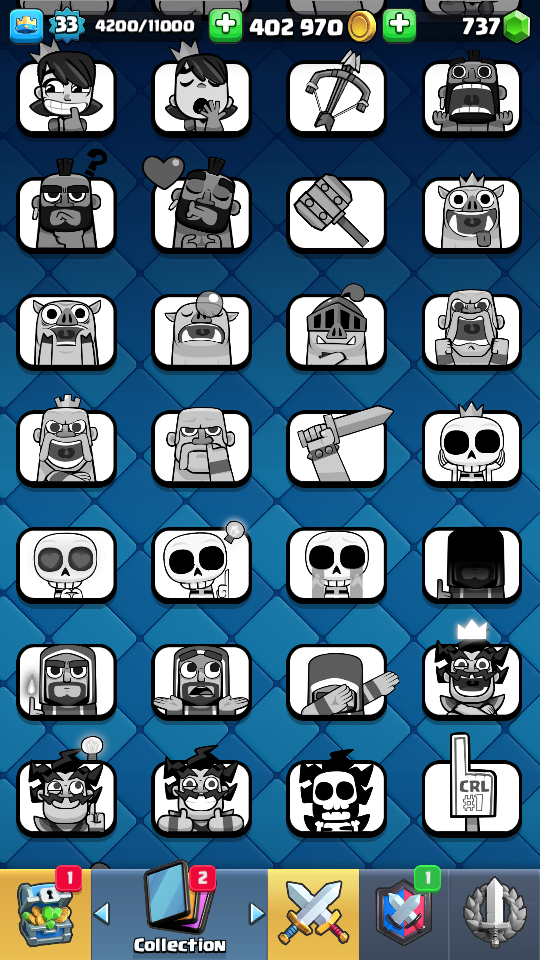Choose the crying skeleton emote
Viewport: 540px width, 960px height.
pos(337,564)
